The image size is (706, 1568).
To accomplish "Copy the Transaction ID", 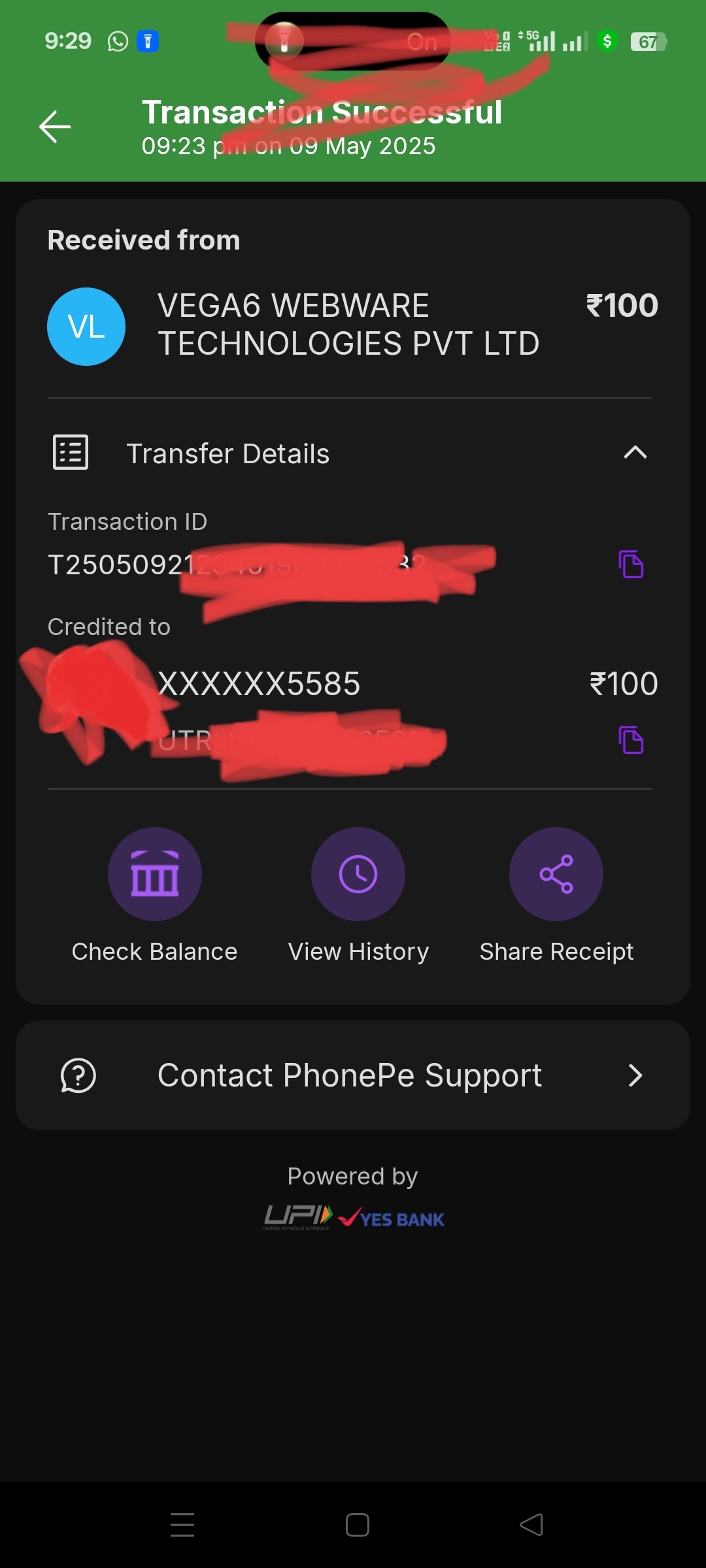I will coord(631,564).
